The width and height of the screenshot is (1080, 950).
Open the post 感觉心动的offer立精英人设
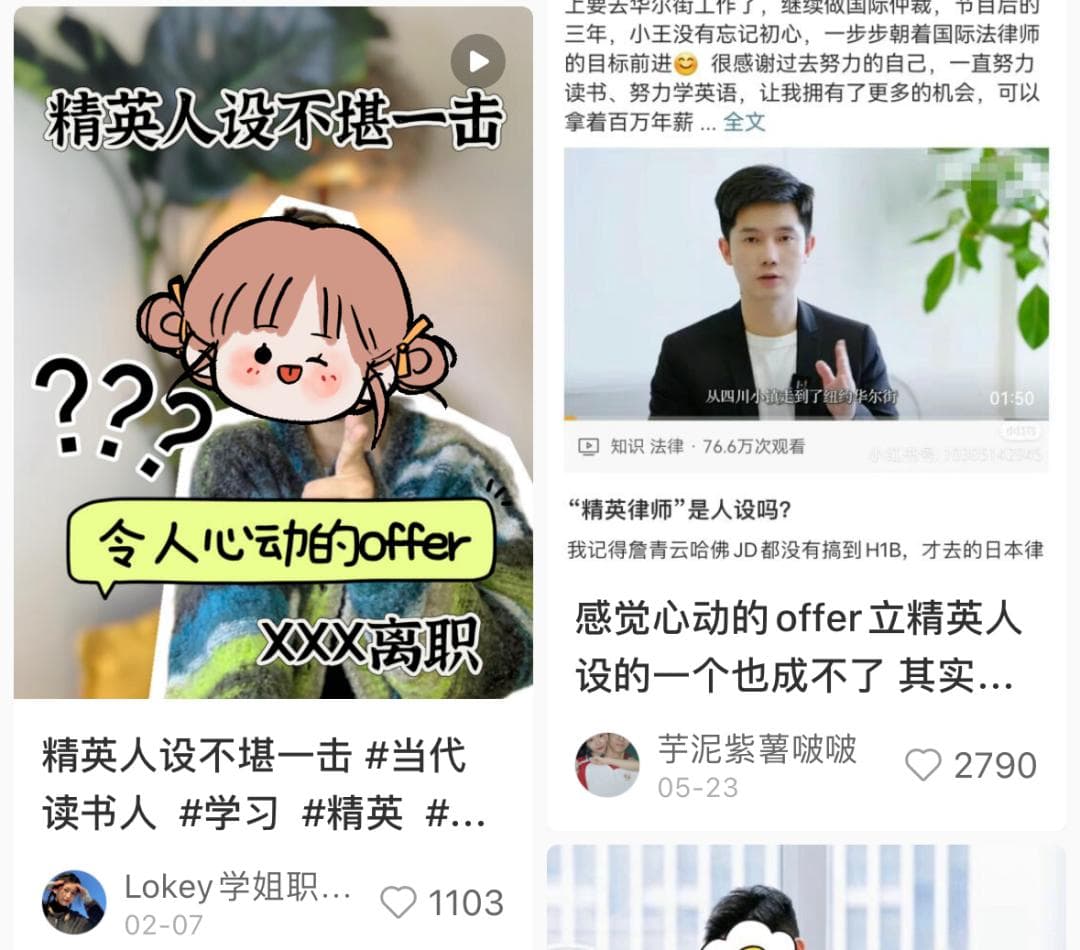797,647
